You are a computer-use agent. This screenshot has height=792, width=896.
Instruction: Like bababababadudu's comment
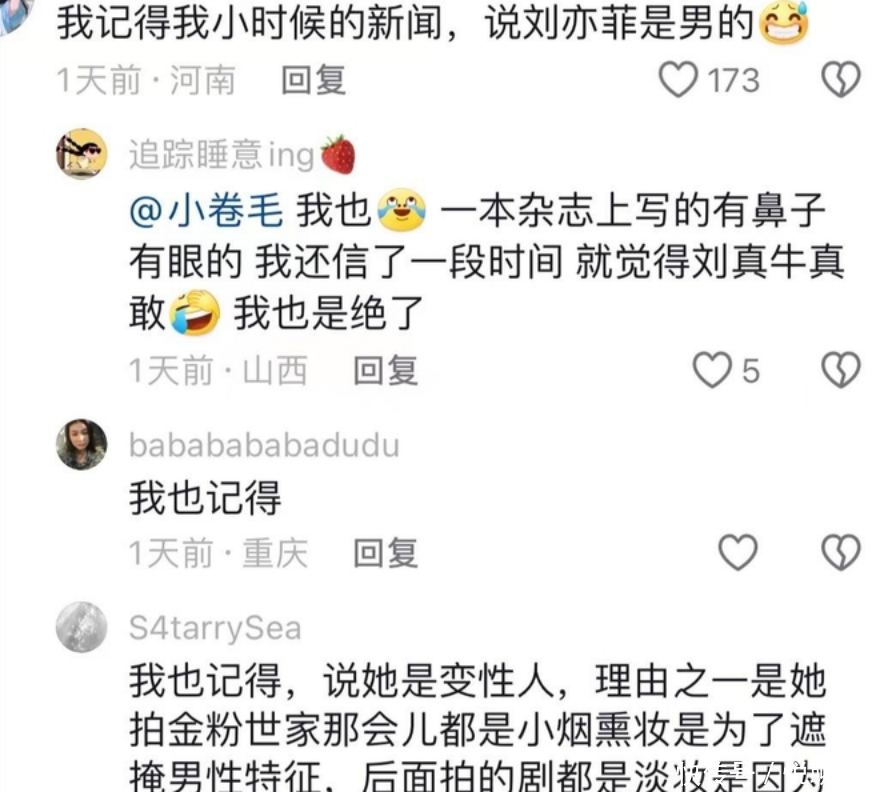tap(738, 552)
